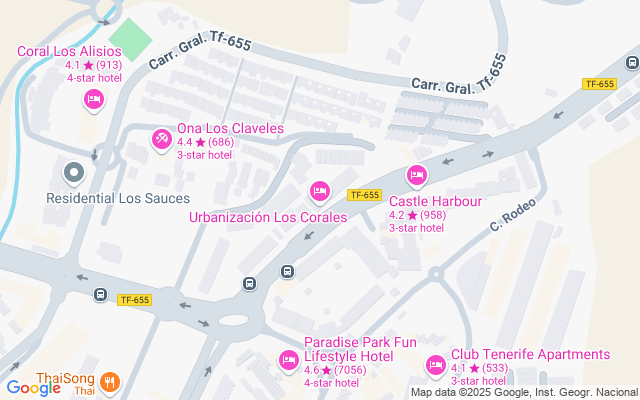Viewport: 640px width, 400px height.
Task: Open Urbanización Los Corales hotel pin
Action: 320,190
